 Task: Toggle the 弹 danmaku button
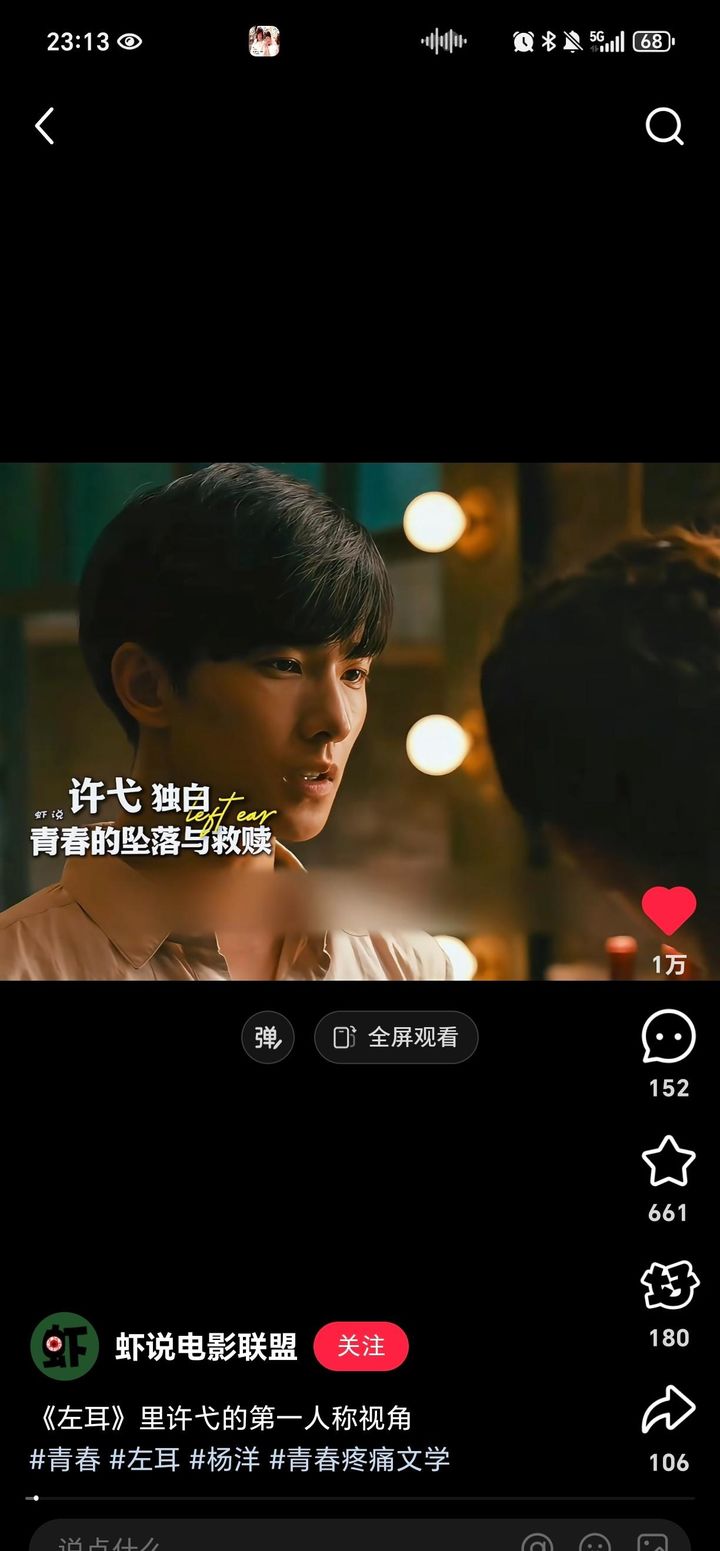point(268,1037)
